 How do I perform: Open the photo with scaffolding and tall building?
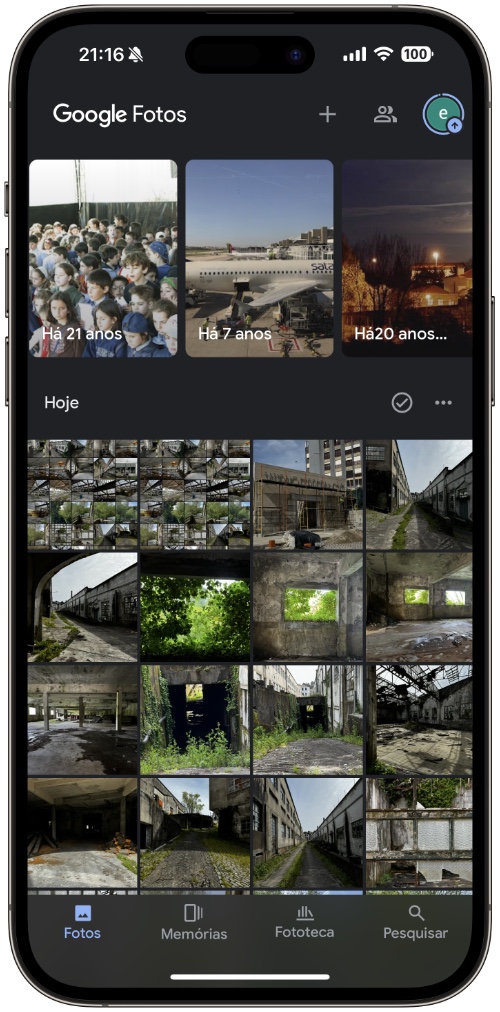point(308,494)
